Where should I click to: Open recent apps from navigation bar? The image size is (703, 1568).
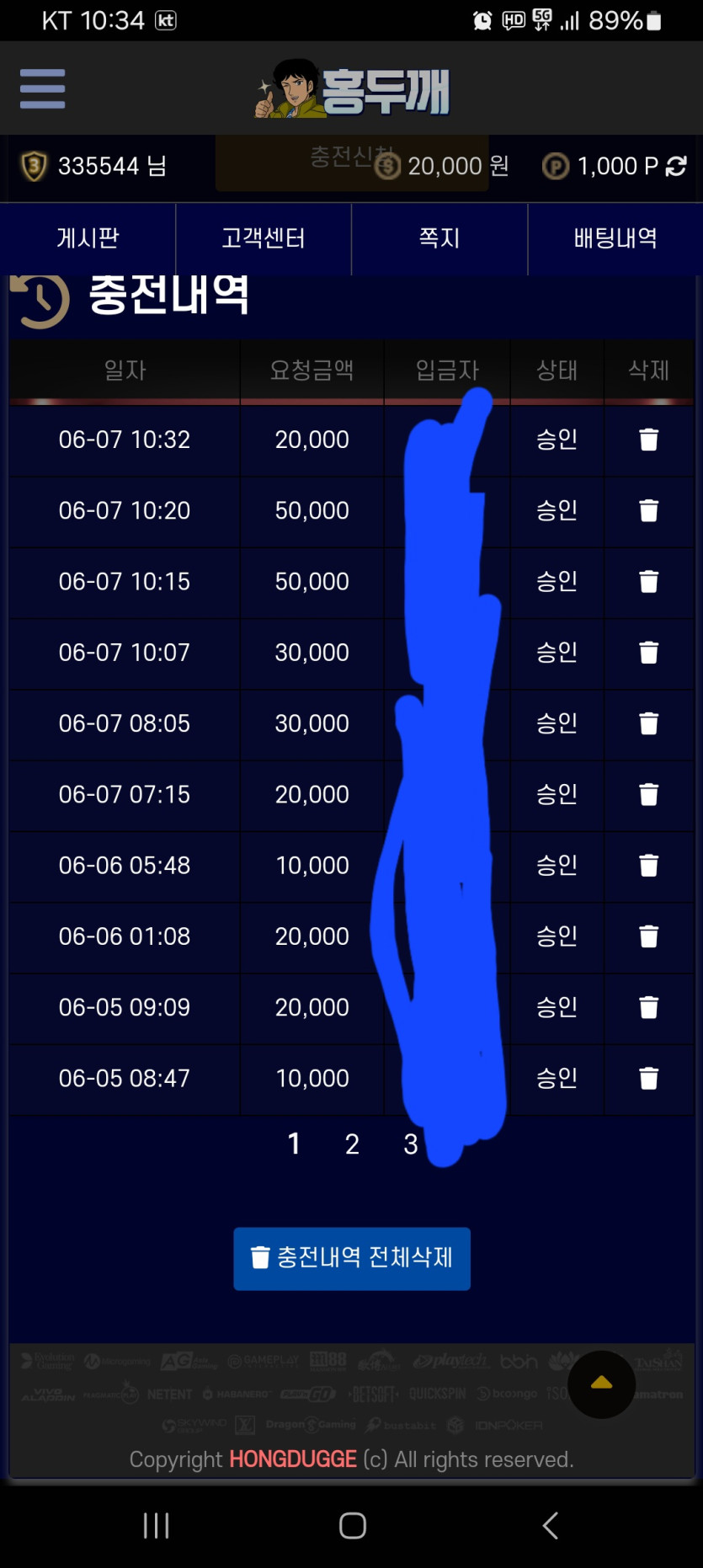(156, 1525)
